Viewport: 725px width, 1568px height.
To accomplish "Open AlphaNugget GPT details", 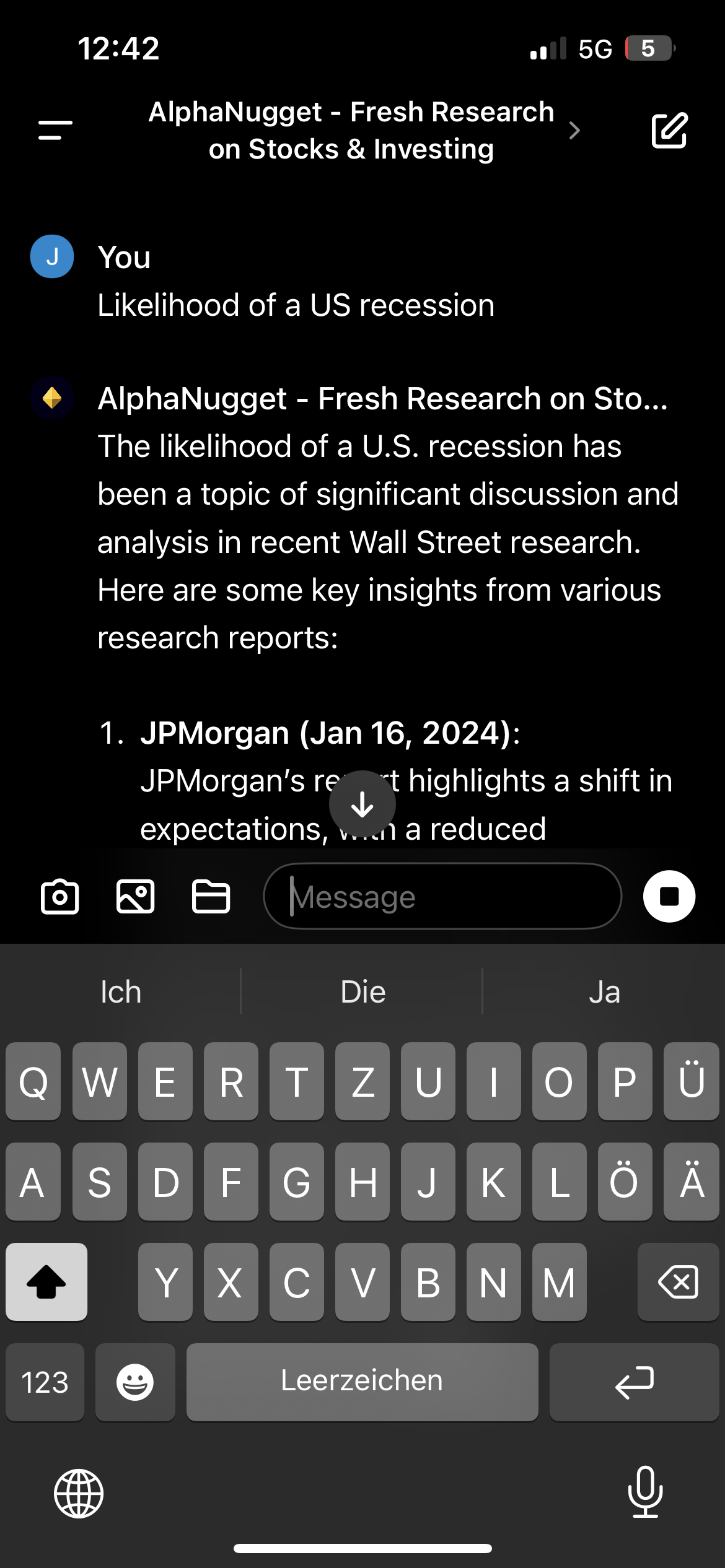I will [364, 130].
